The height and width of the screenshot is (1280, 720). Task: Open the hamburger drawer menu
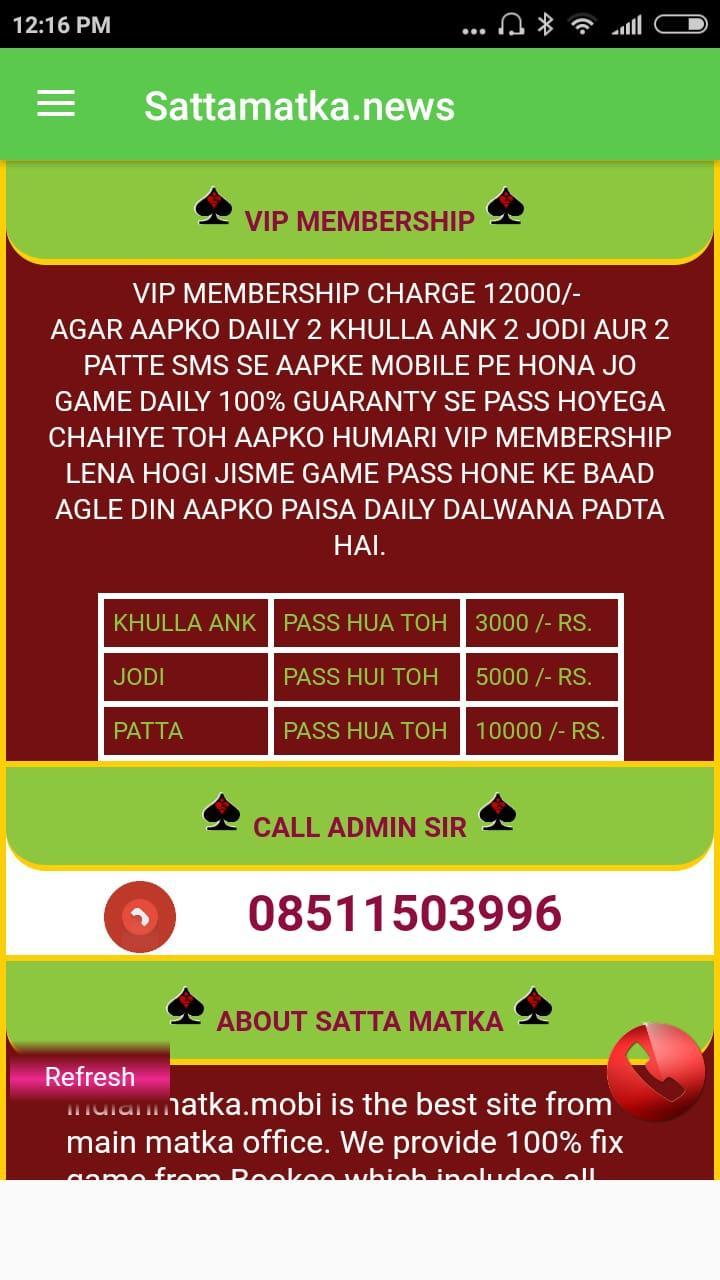(x=56, y=104)
